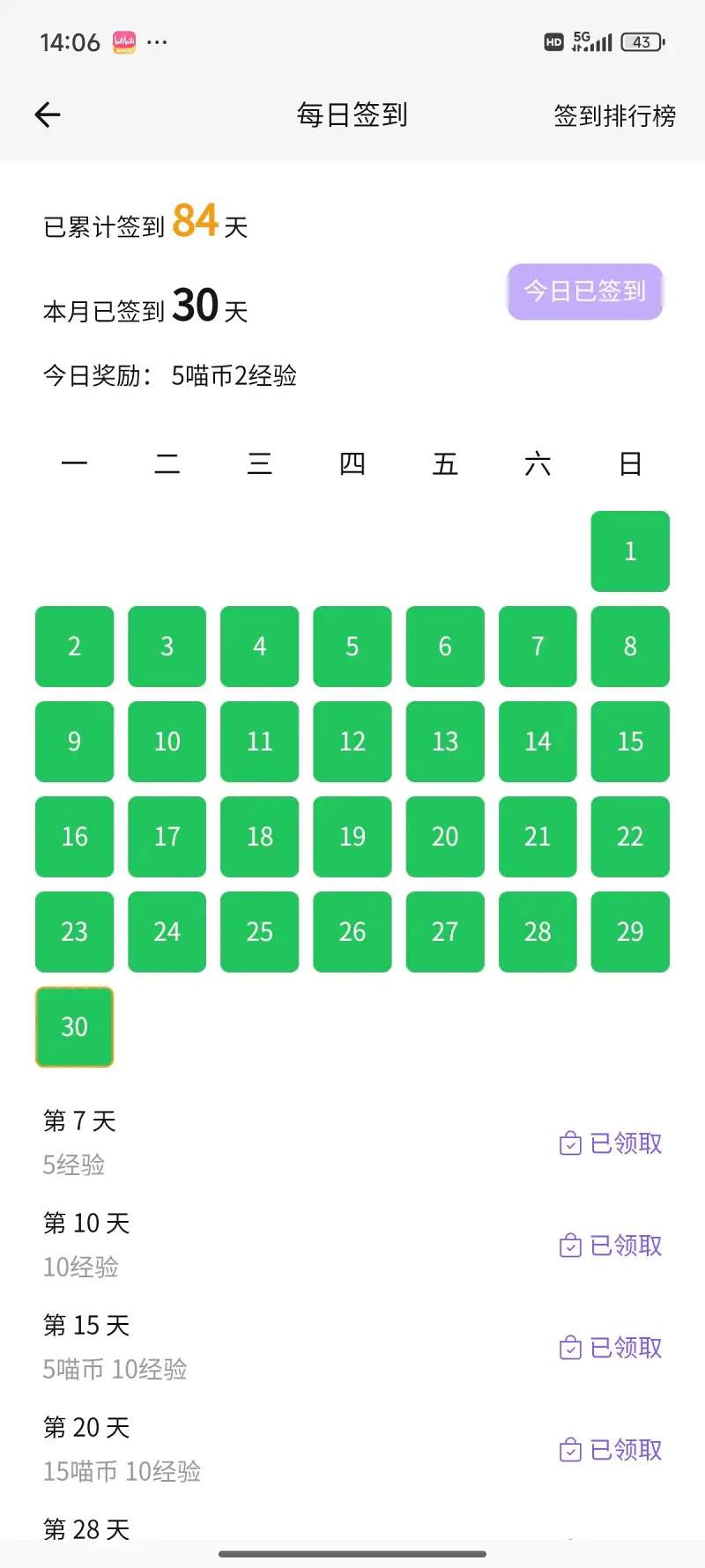This screenshot has height=1568, width=705.
Task: Tap the 已领取 button for 第 20 天
Action: (x=611, y=1450)
